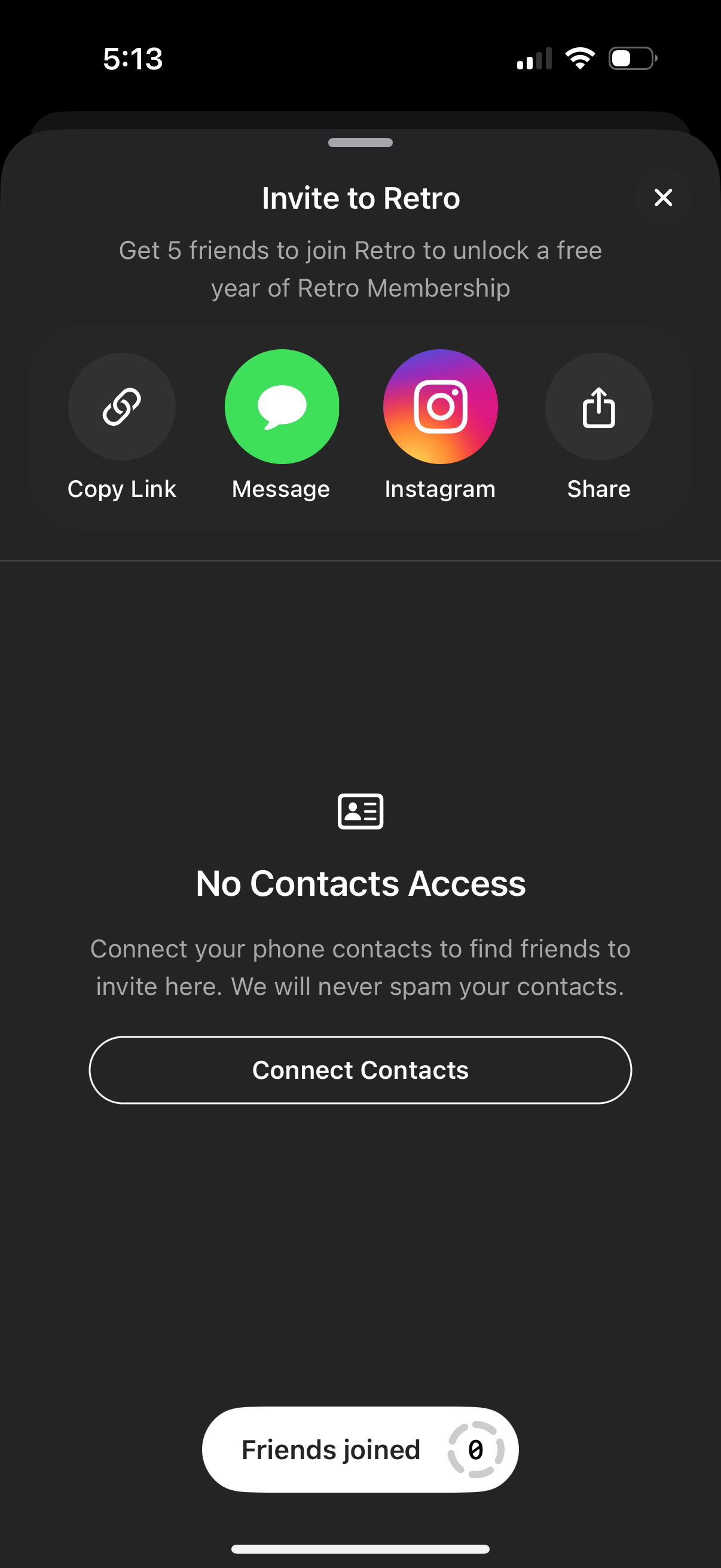This screenshot has width=721, height=1568.
Task: Click the progress ring around the counter
Action: [x=476, y=1448]
